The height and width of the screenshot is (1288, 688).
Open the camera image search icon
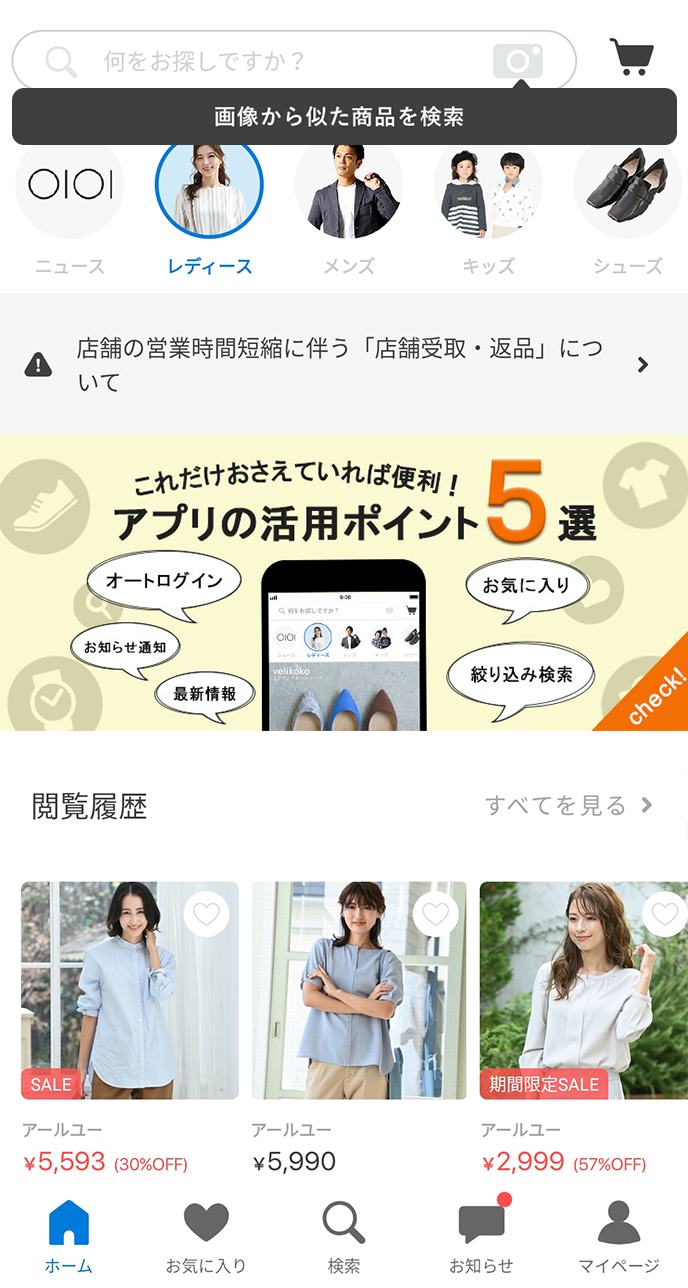point(518,62)
